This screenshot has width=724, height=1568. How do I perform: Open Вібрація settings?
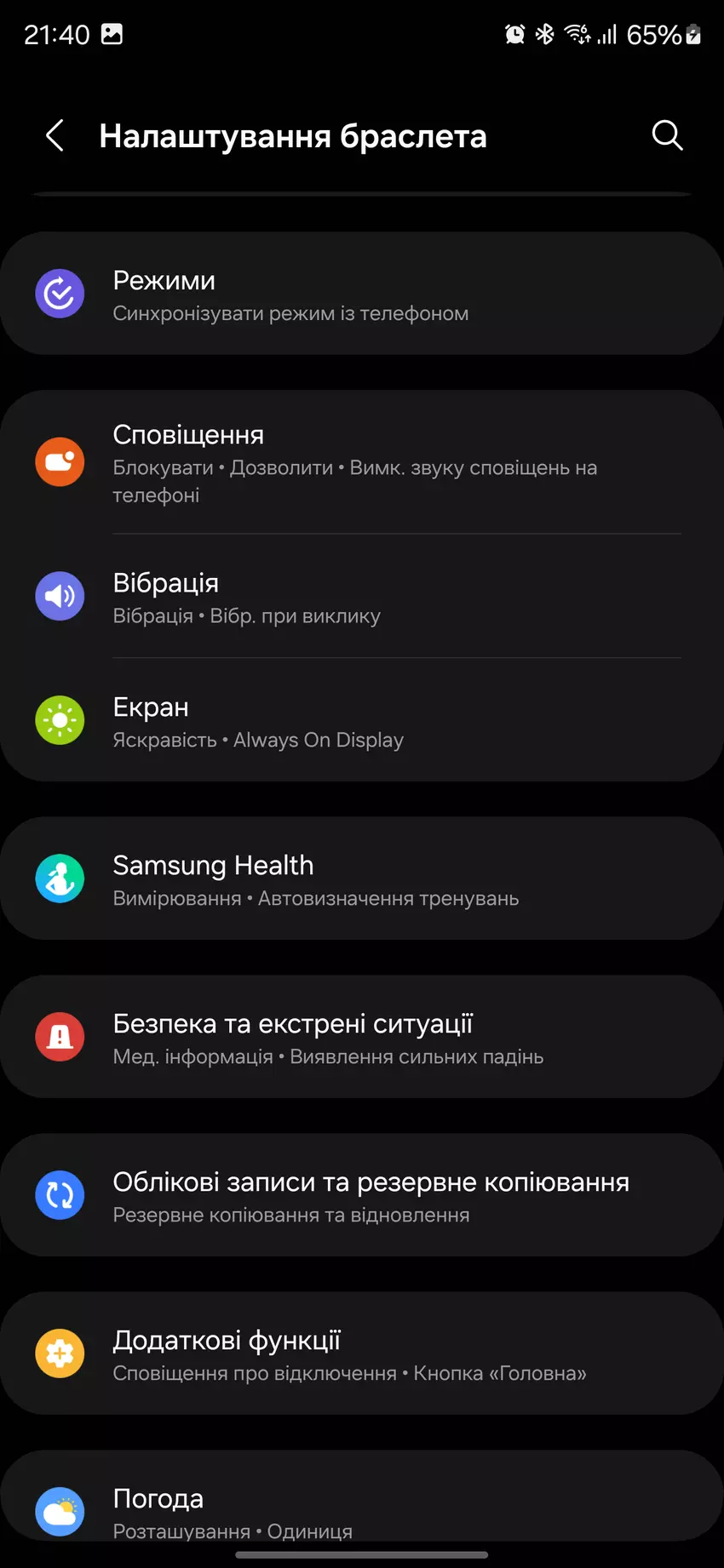(x=362, y=597)
